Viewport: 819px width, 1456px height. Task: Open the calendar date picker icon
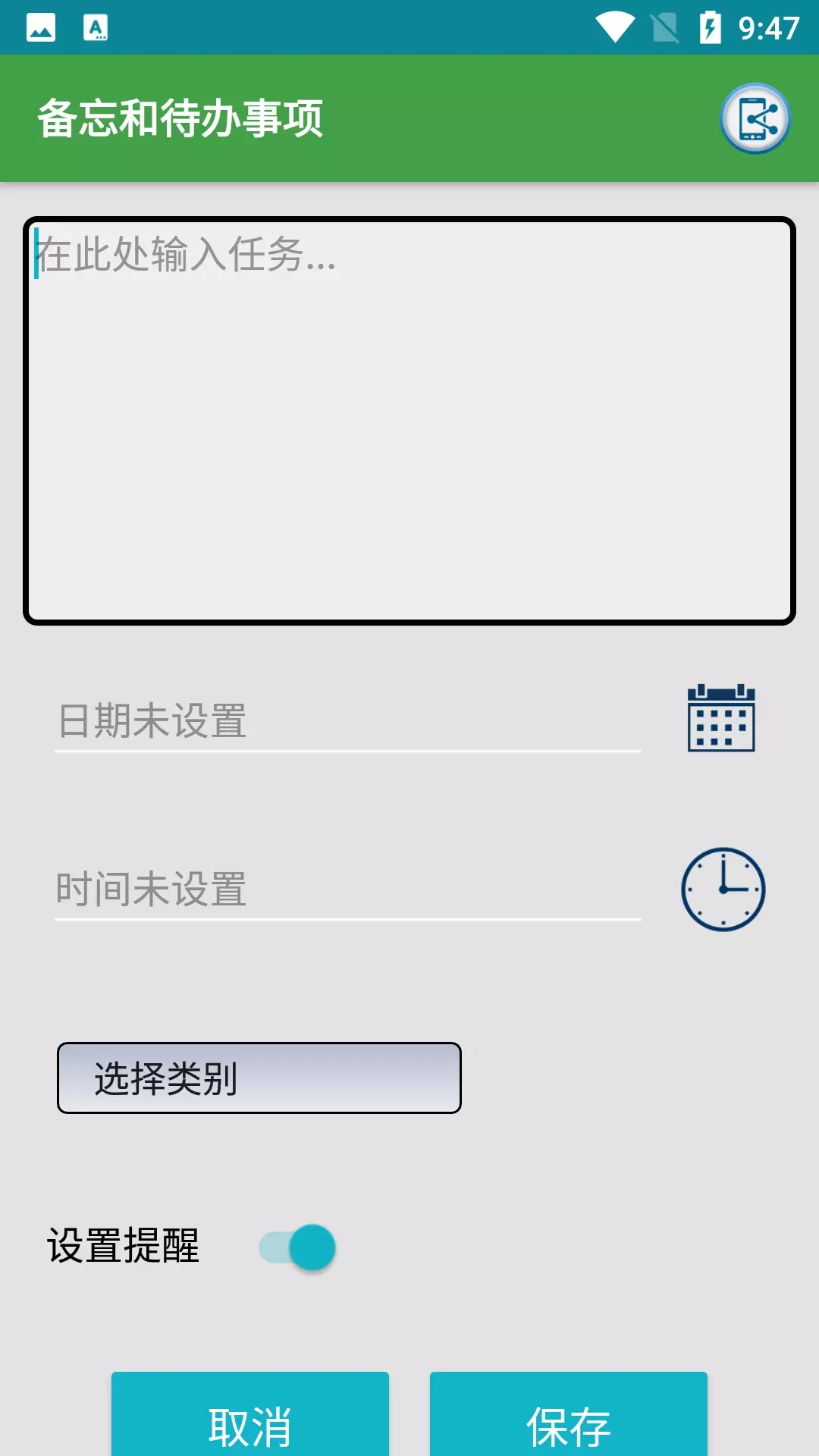(720, 718)
